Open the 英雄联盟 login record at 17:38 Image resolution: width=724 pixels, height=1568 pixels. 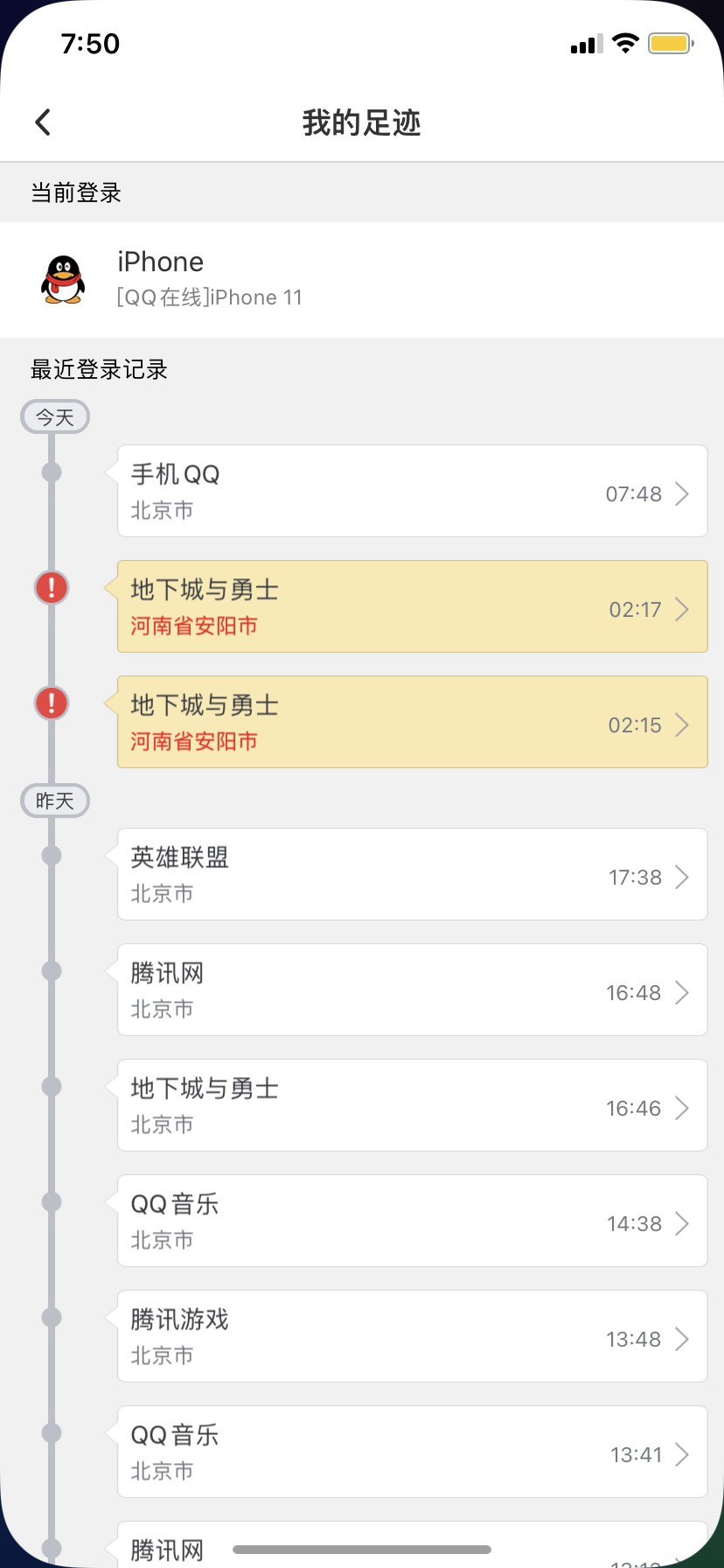click(x=412, y=874)
